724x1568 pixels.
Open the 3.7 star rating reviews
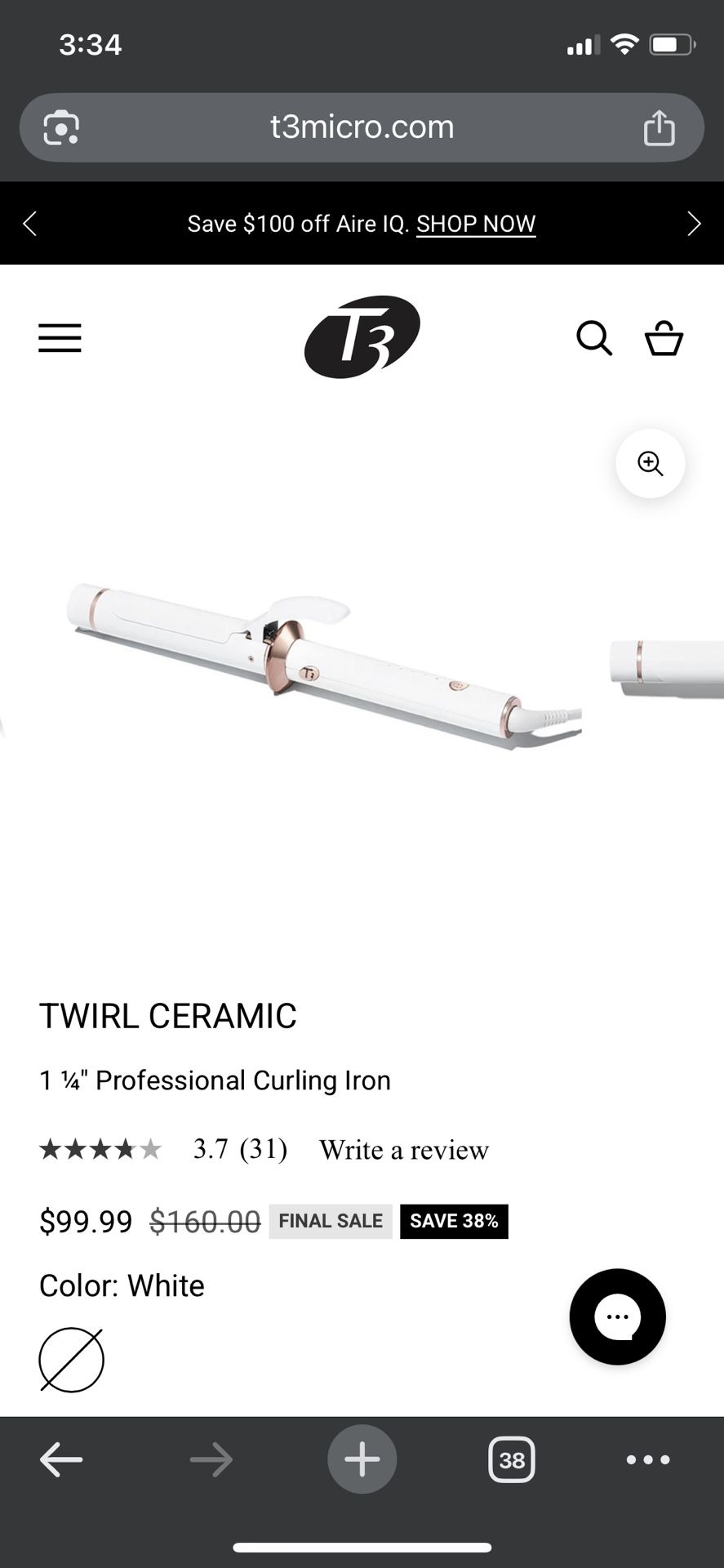163,1150
